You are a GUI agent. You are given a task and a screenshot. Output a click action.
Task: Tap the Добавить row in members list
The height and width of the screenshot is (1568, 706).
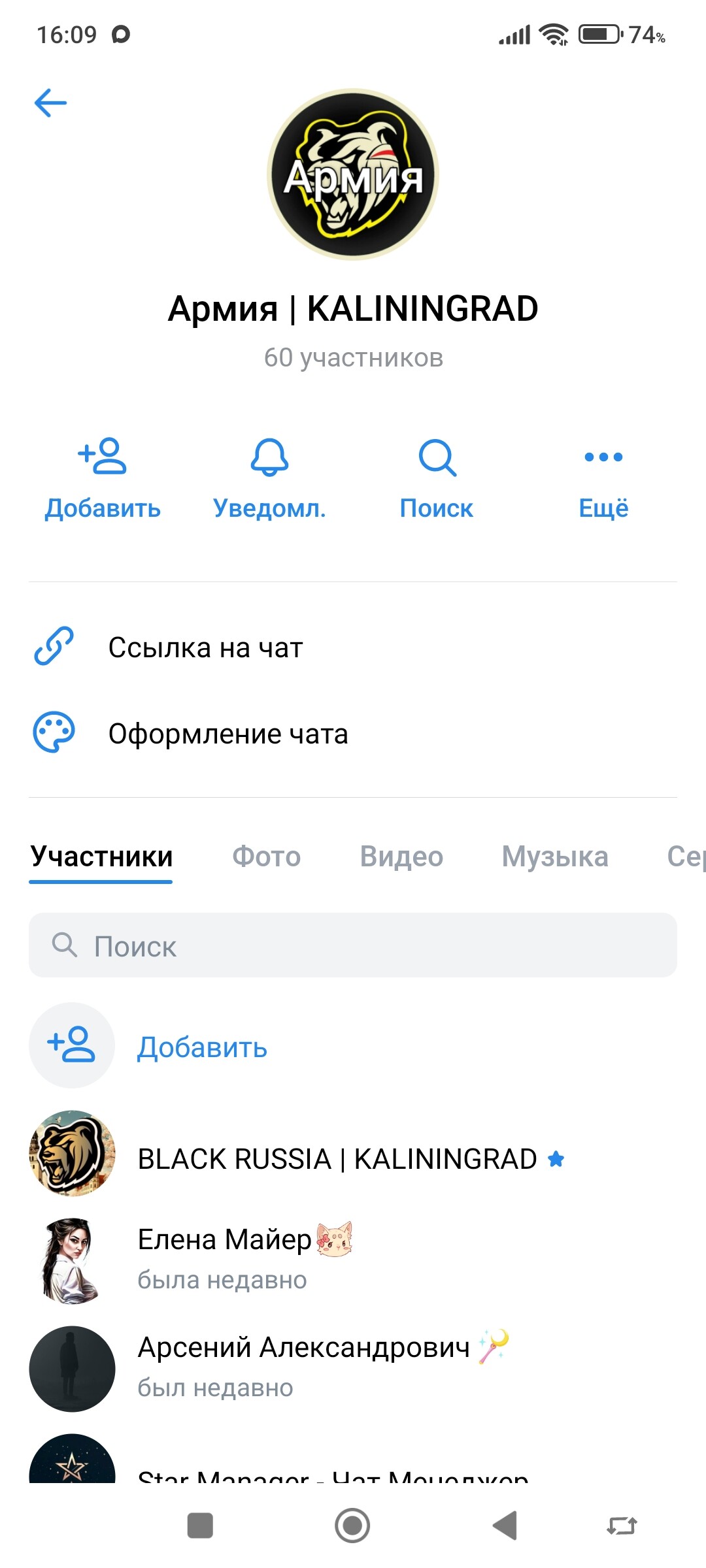pyautogui.click(x=201, y=1047)
